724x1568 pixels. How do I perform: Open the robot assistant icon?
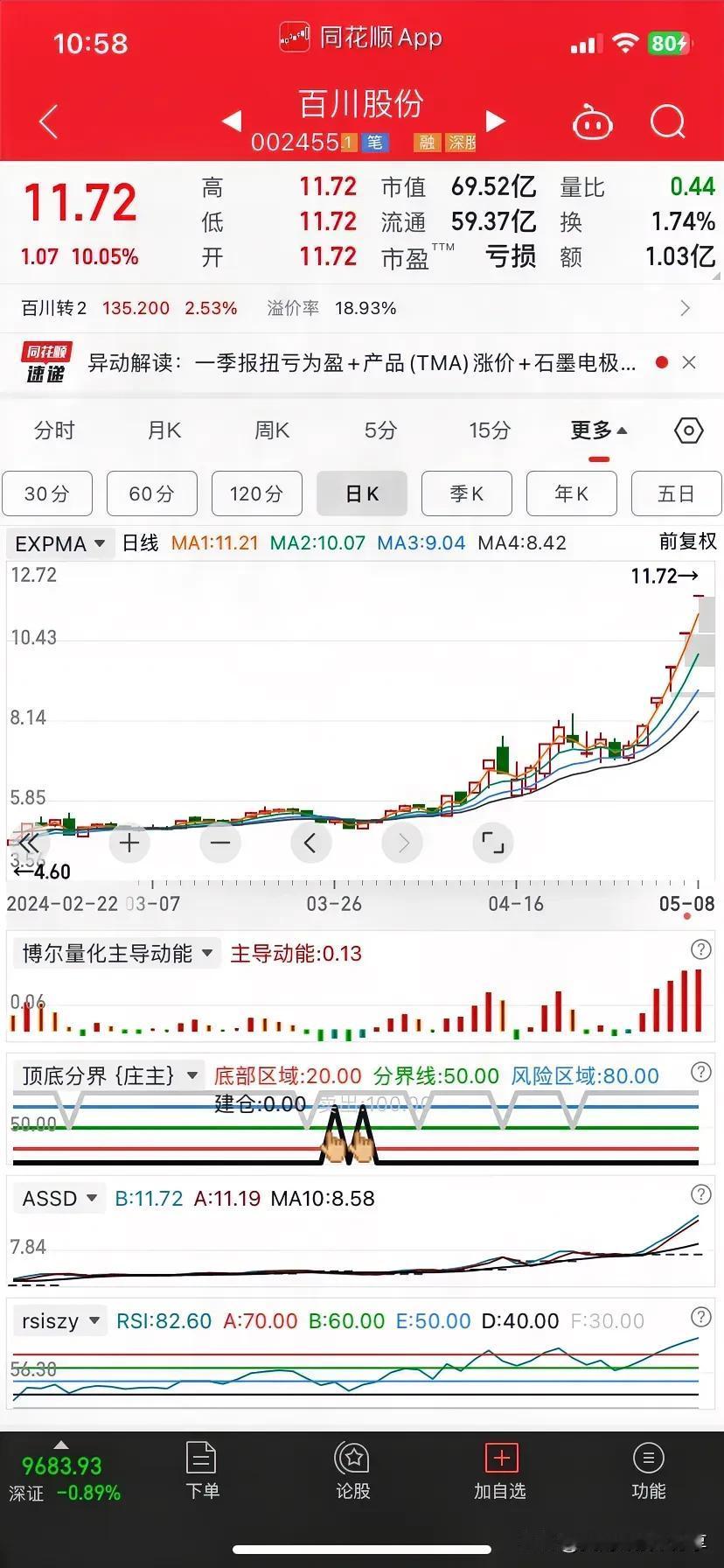point(592,123)
